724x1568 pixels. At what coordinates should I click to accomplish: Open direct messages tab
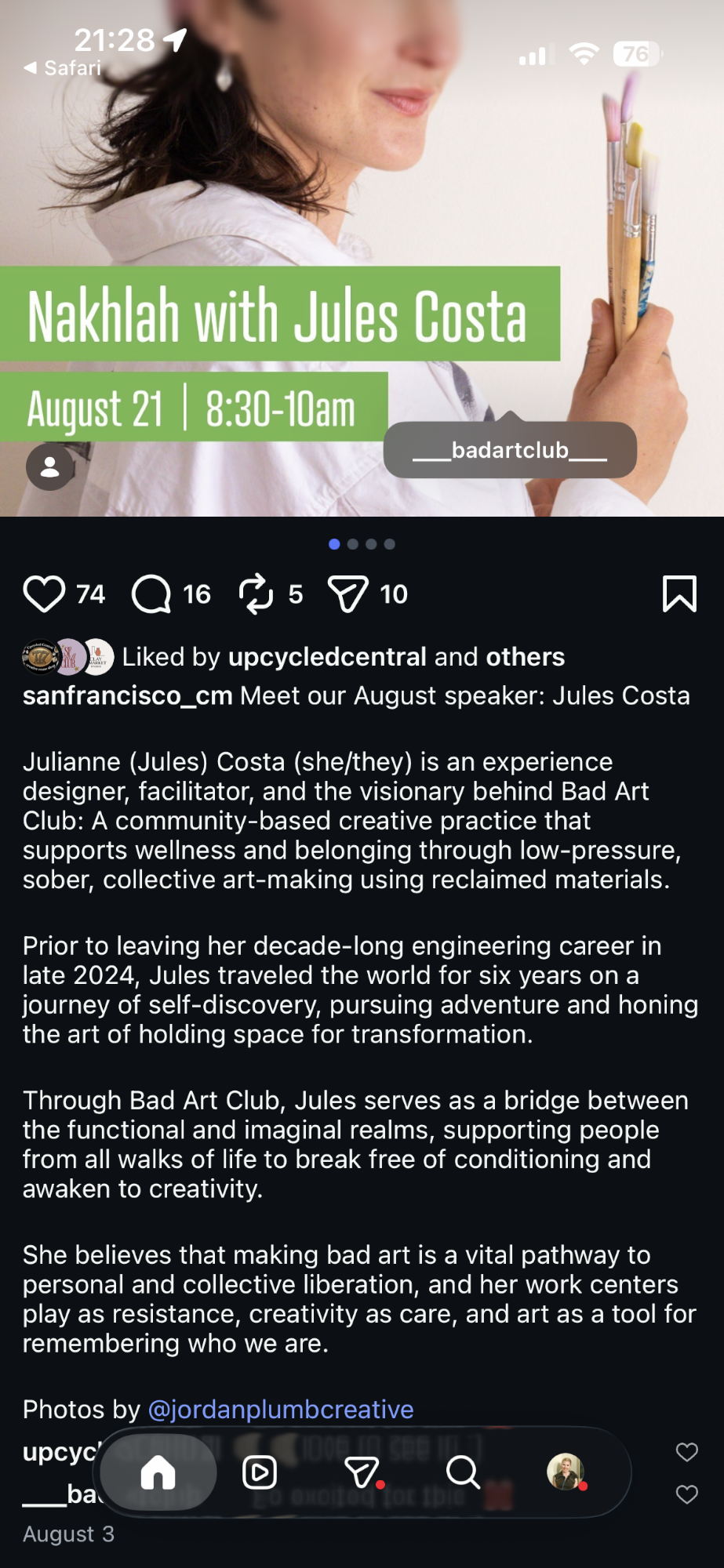click(x=362, y=1472)
